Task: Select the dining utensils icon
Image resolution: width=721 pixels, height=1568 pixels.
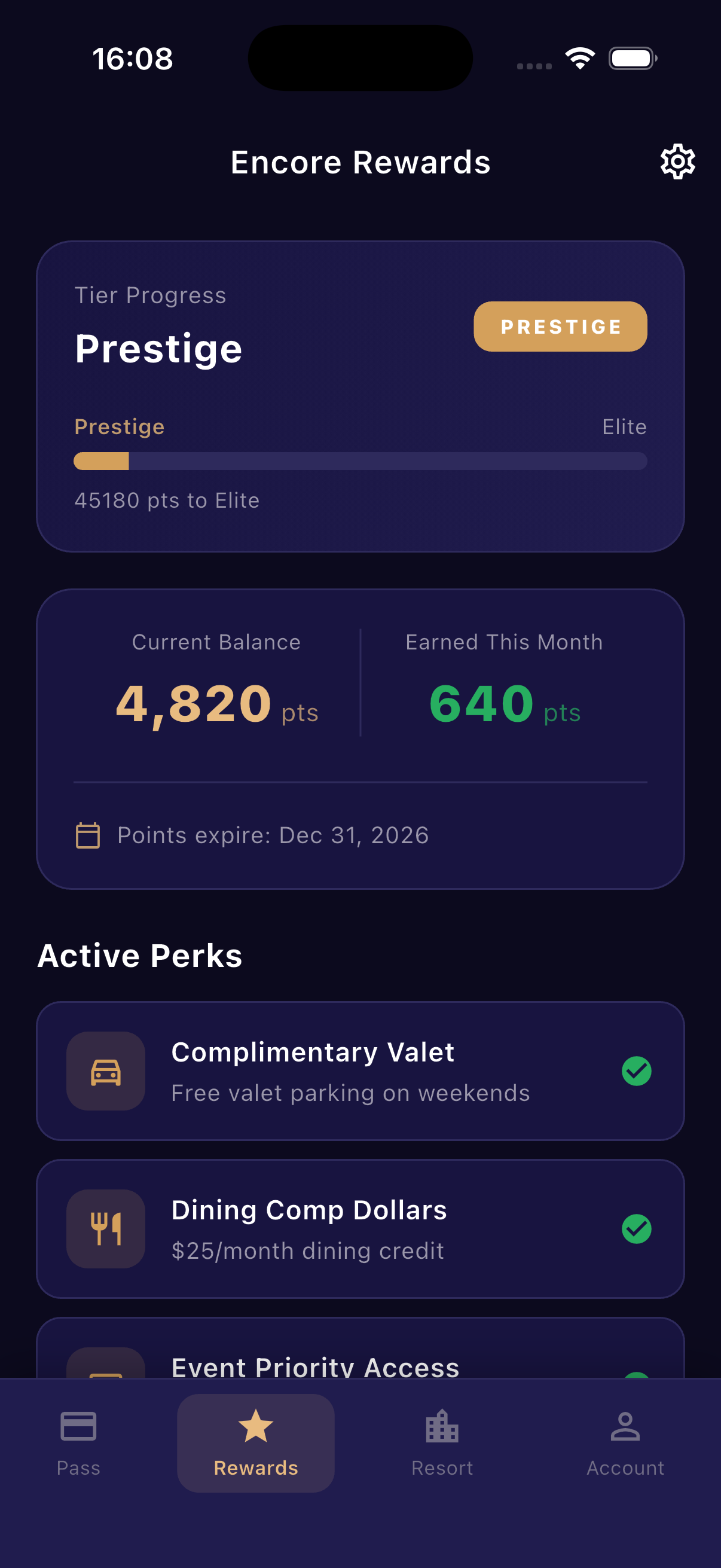Action: [x=105, y=1230]
